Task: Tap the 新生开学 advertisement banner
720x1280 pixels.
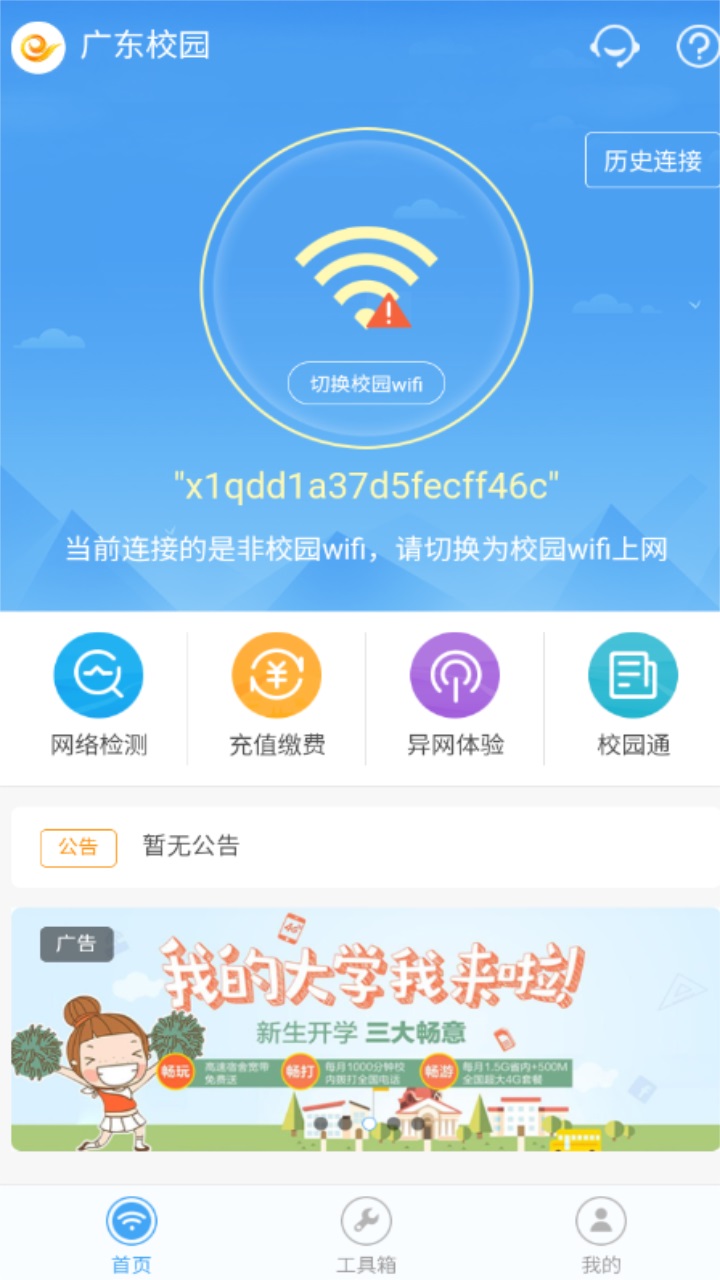Action: pos(360,1028)
